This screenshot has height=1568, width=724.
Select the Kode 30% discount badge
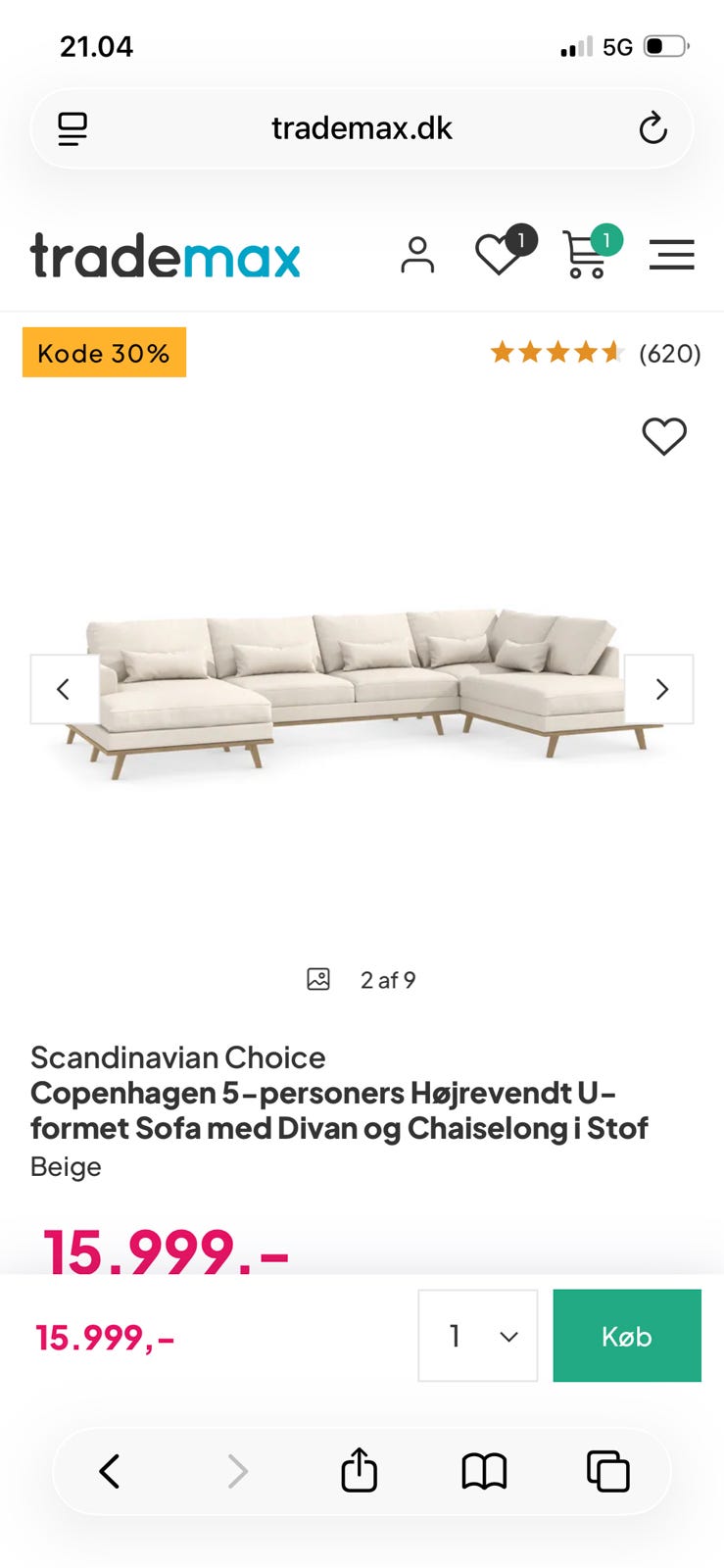(104, 353)
